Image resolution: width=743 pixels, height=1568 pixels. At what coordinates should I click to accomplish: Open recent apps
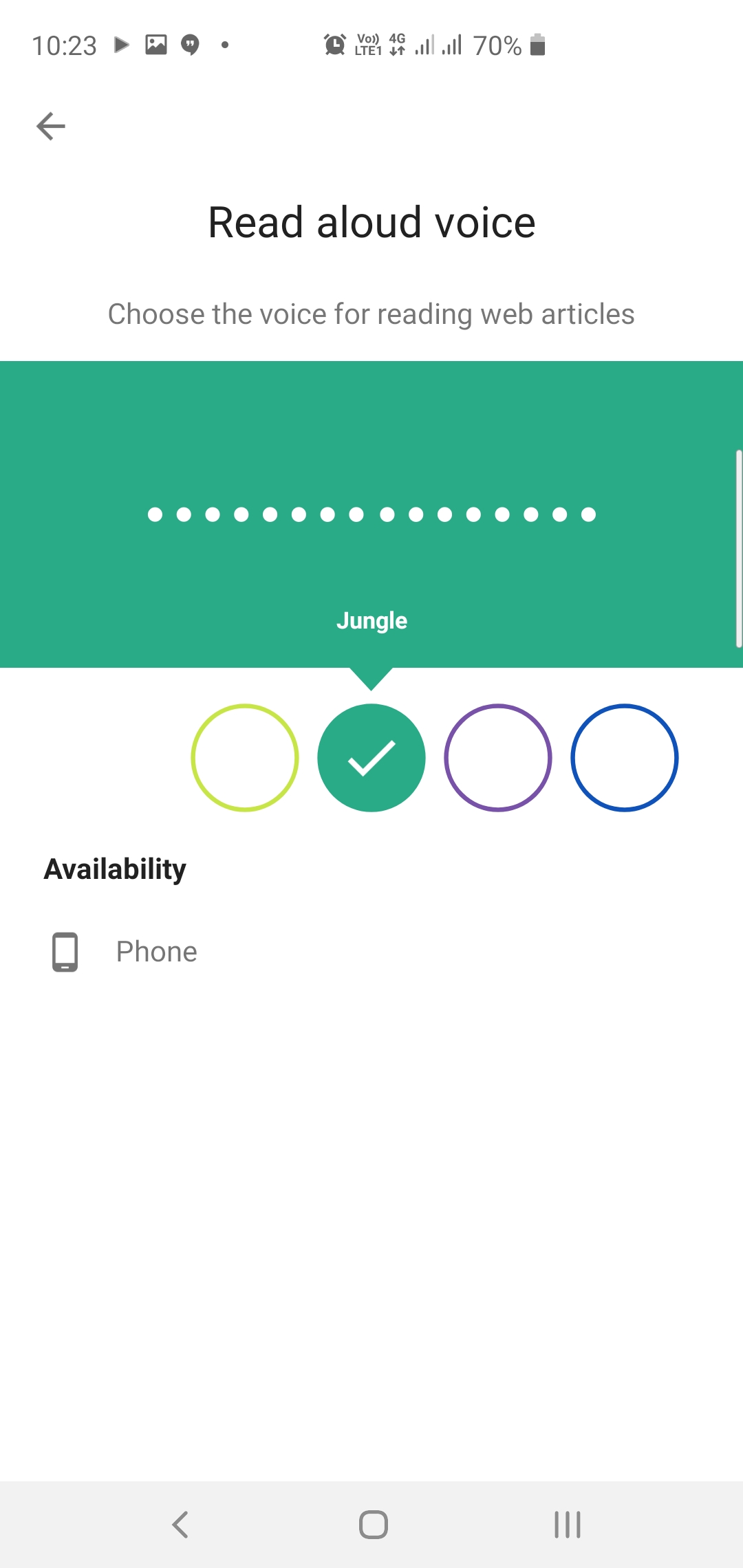pyautogui.click(x=568, y=1525)
